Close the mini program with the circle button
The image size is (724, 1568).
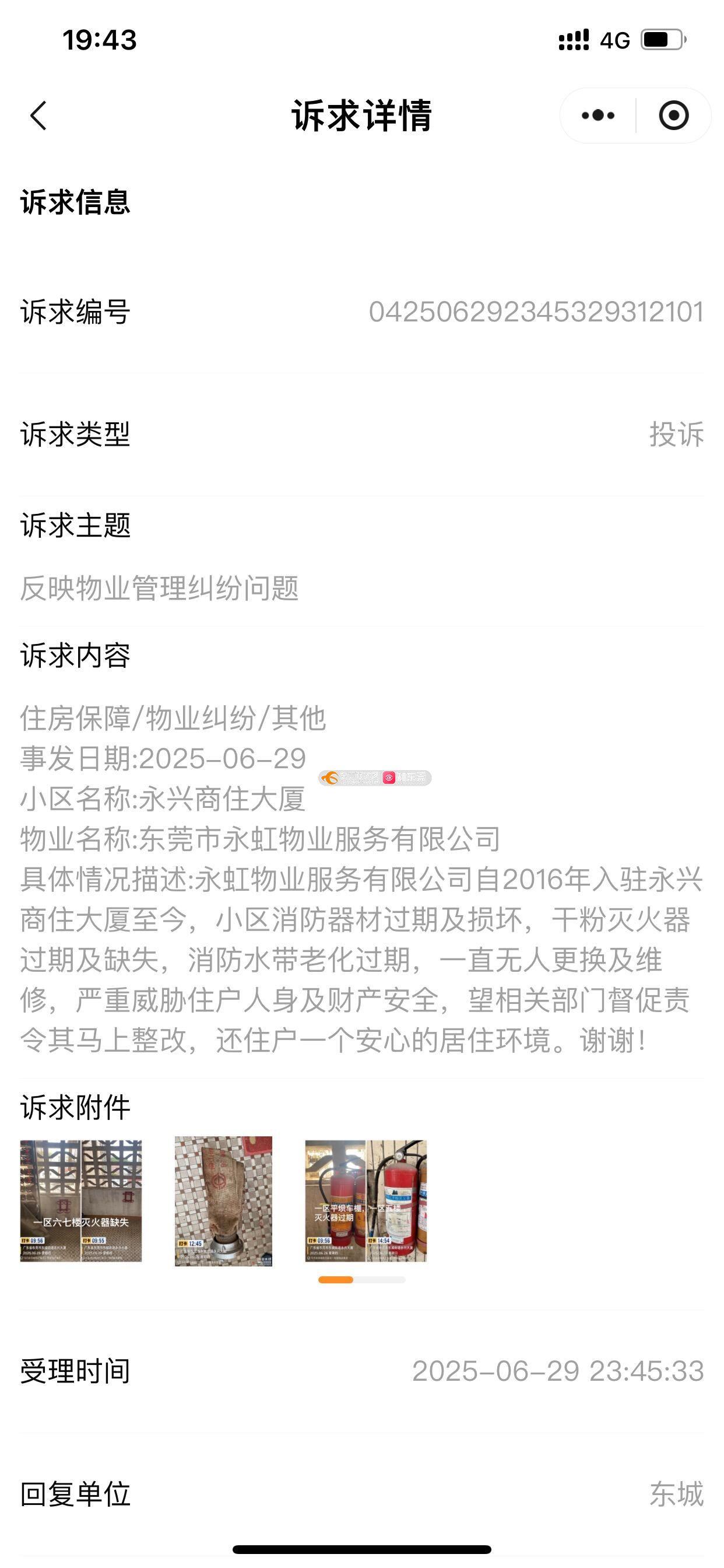coord(673,116)
